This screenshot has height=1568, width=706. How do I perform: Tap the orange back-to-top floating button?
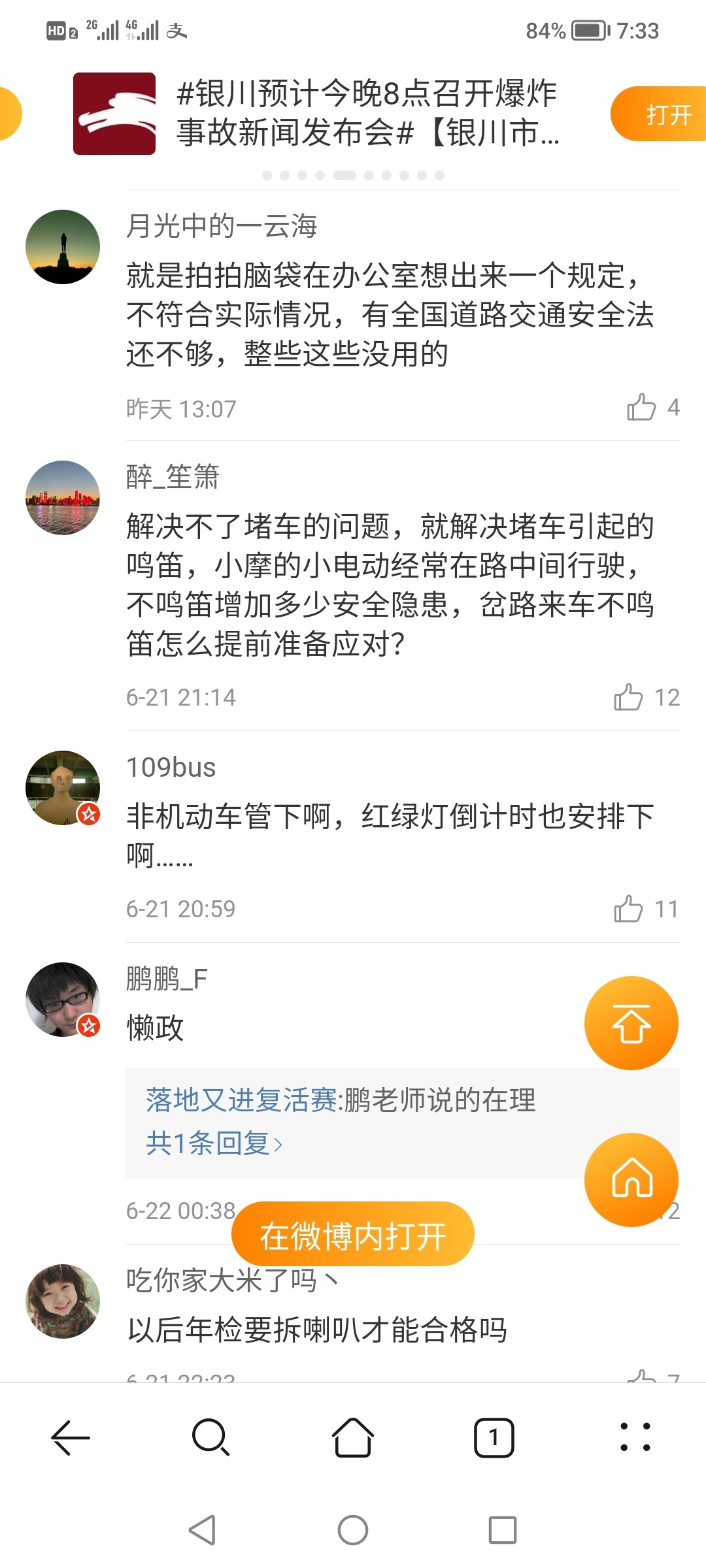(x=631, y=1023)
